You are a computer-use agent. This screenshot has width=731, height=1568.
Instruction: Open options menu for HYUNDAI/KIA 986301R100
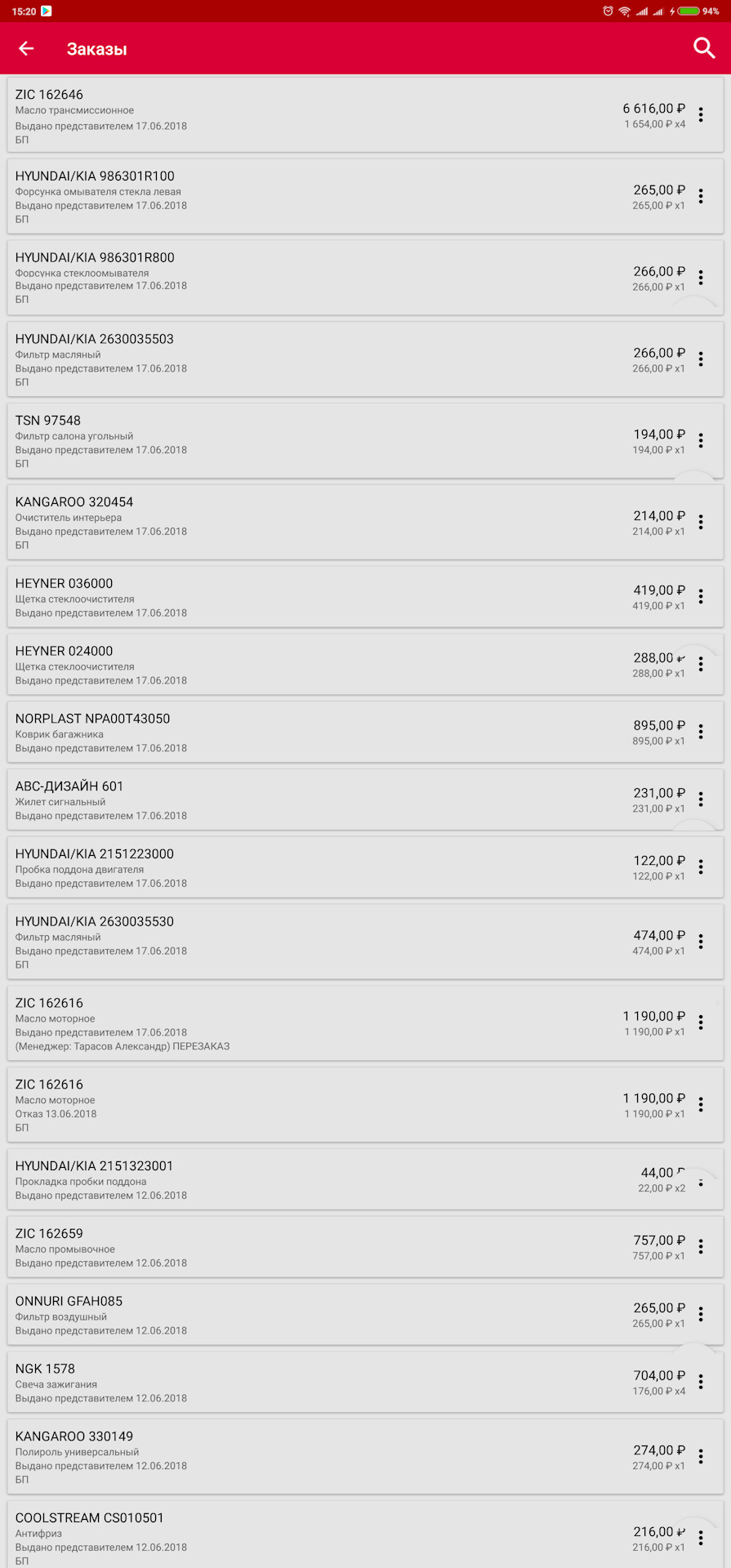click(701, 196)
